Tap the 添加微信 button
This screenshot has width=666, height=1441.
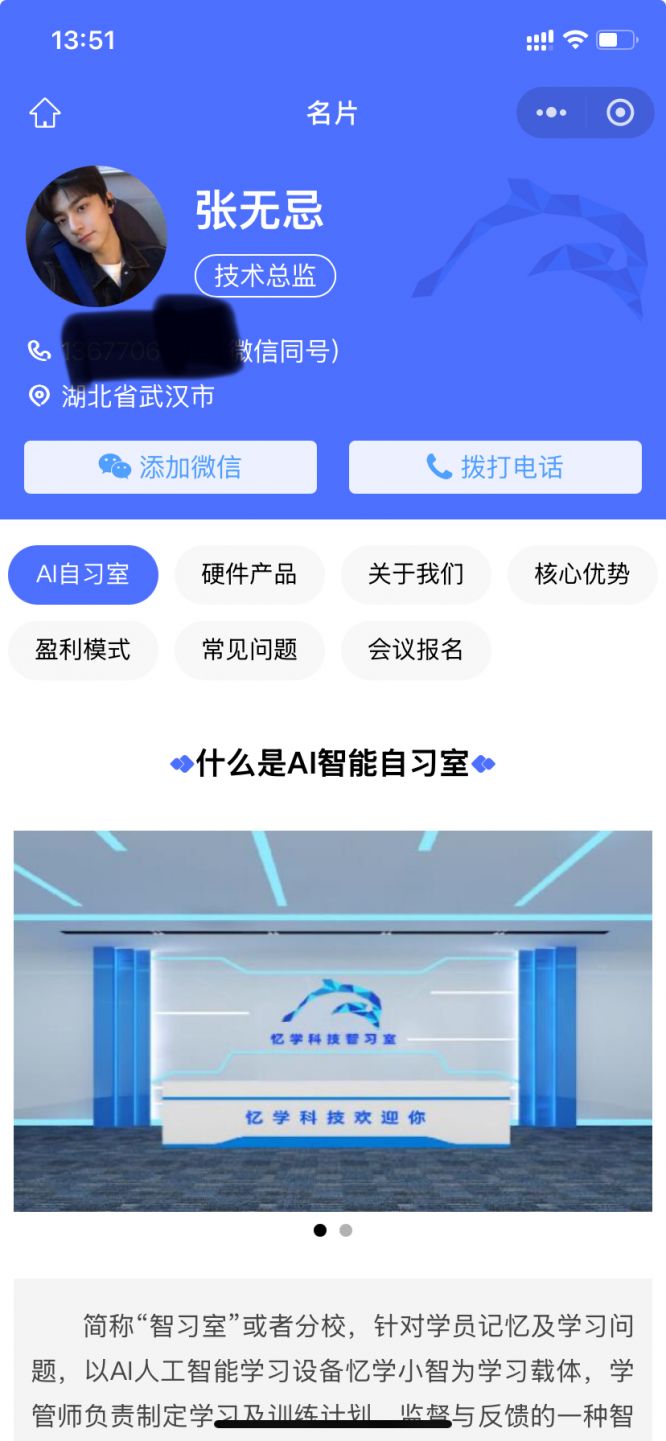(x=170, y=467)
